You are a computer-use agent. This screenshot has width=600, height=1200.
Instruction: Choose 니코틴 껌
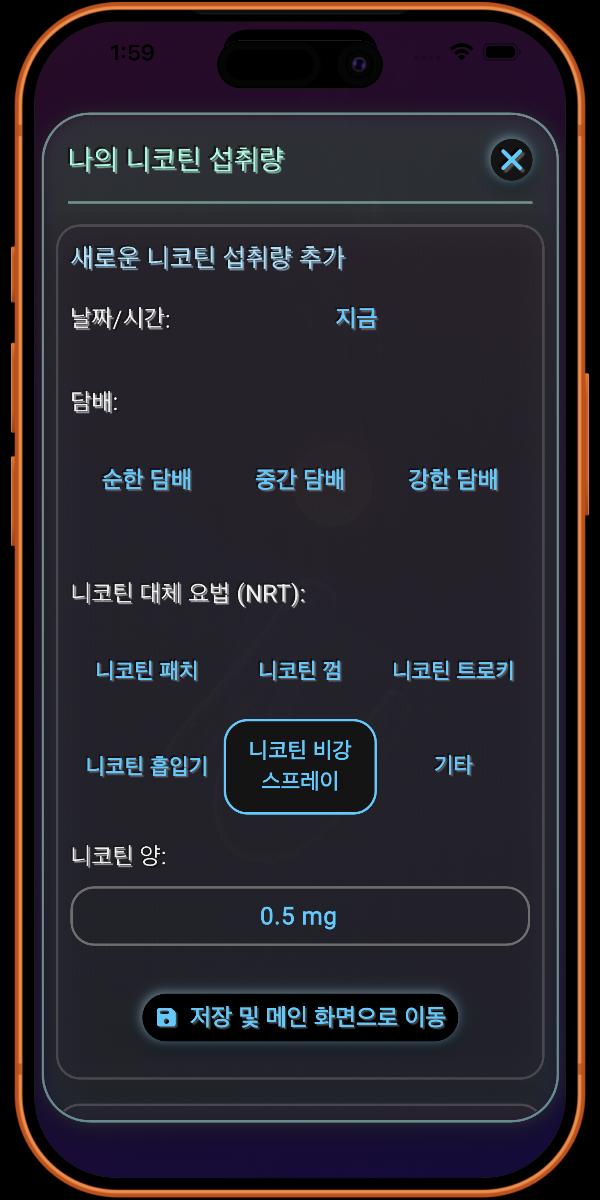[x=300, y=671]
